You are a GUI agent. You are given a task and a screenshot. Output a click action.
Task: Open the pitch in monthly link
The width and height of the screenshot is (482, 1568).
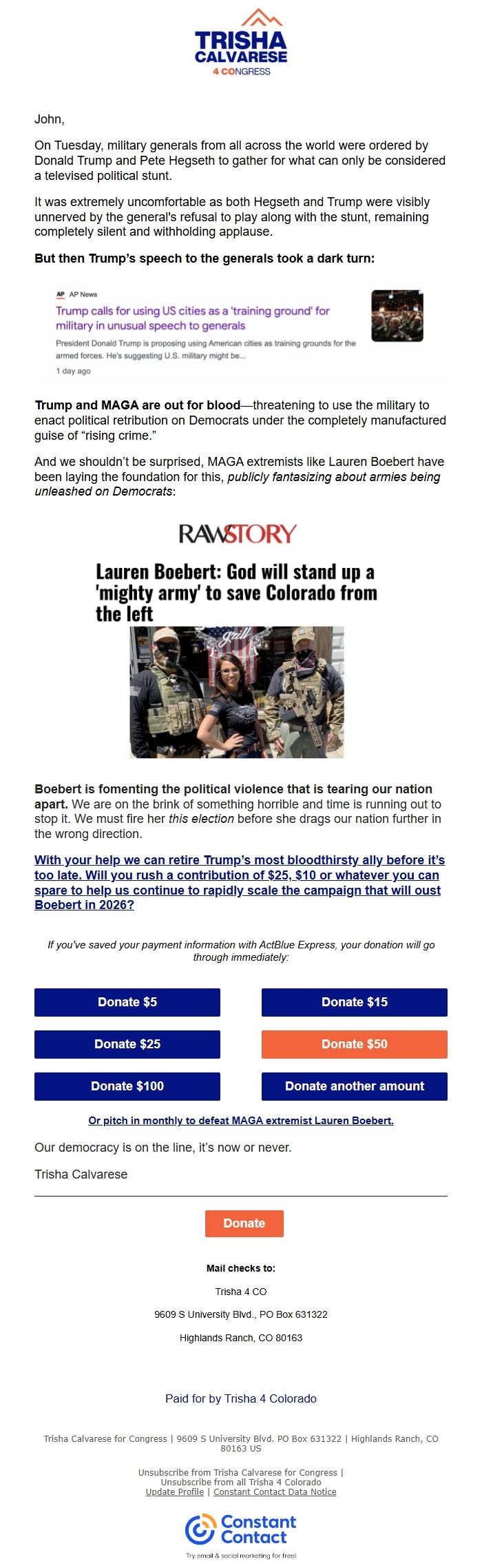[241, 1121]
